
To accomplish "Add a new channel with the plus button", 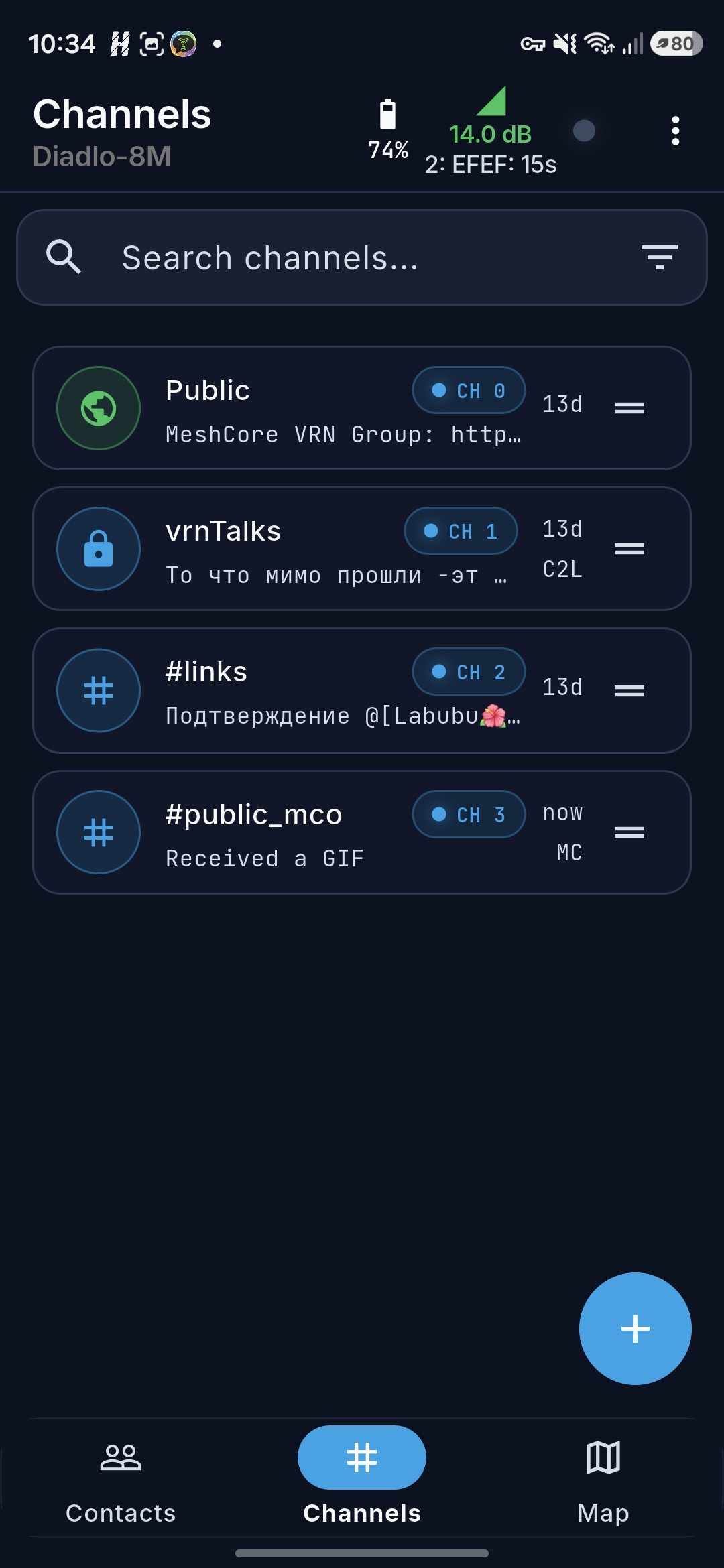I will (x=635, y=1328).
